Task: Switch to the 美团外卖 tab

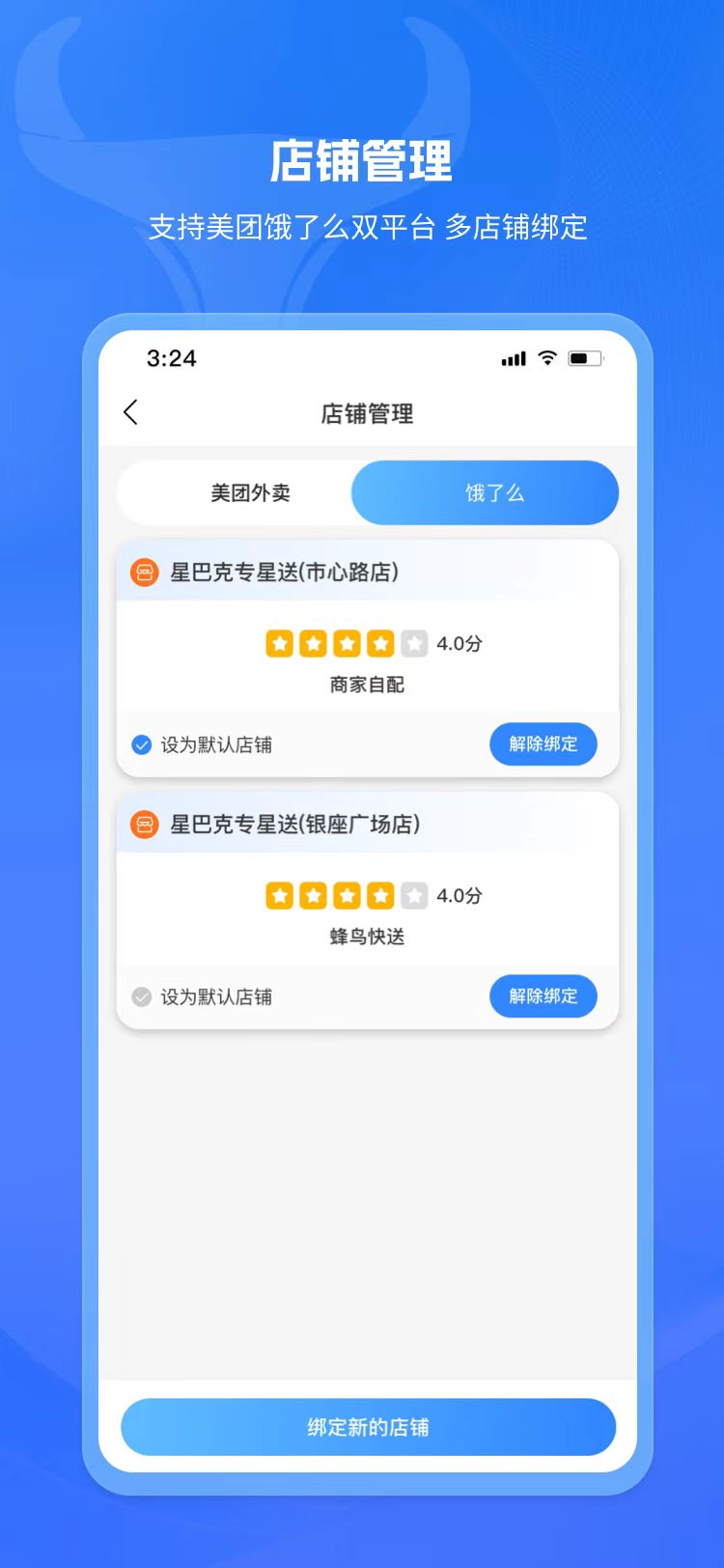Action: [254, 492]
